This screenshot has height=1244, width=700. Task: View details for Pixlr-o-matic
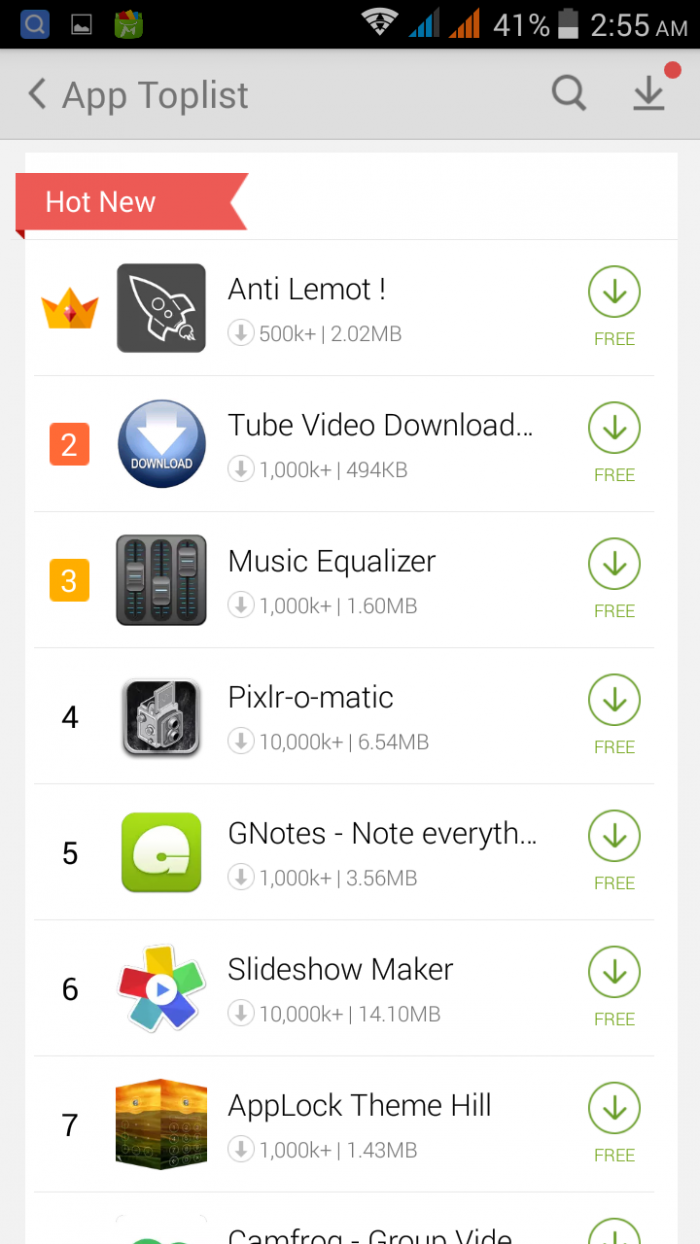tap(310, 698)
